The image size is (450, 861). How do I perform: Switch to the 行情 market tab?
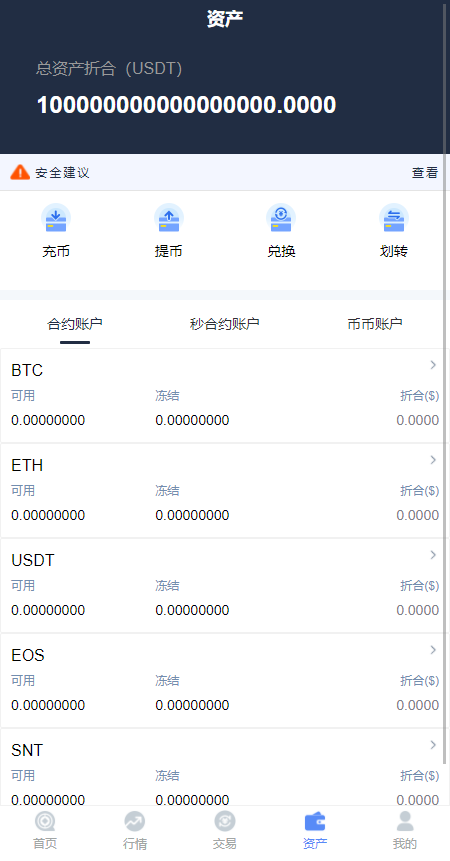click(135, 831)
